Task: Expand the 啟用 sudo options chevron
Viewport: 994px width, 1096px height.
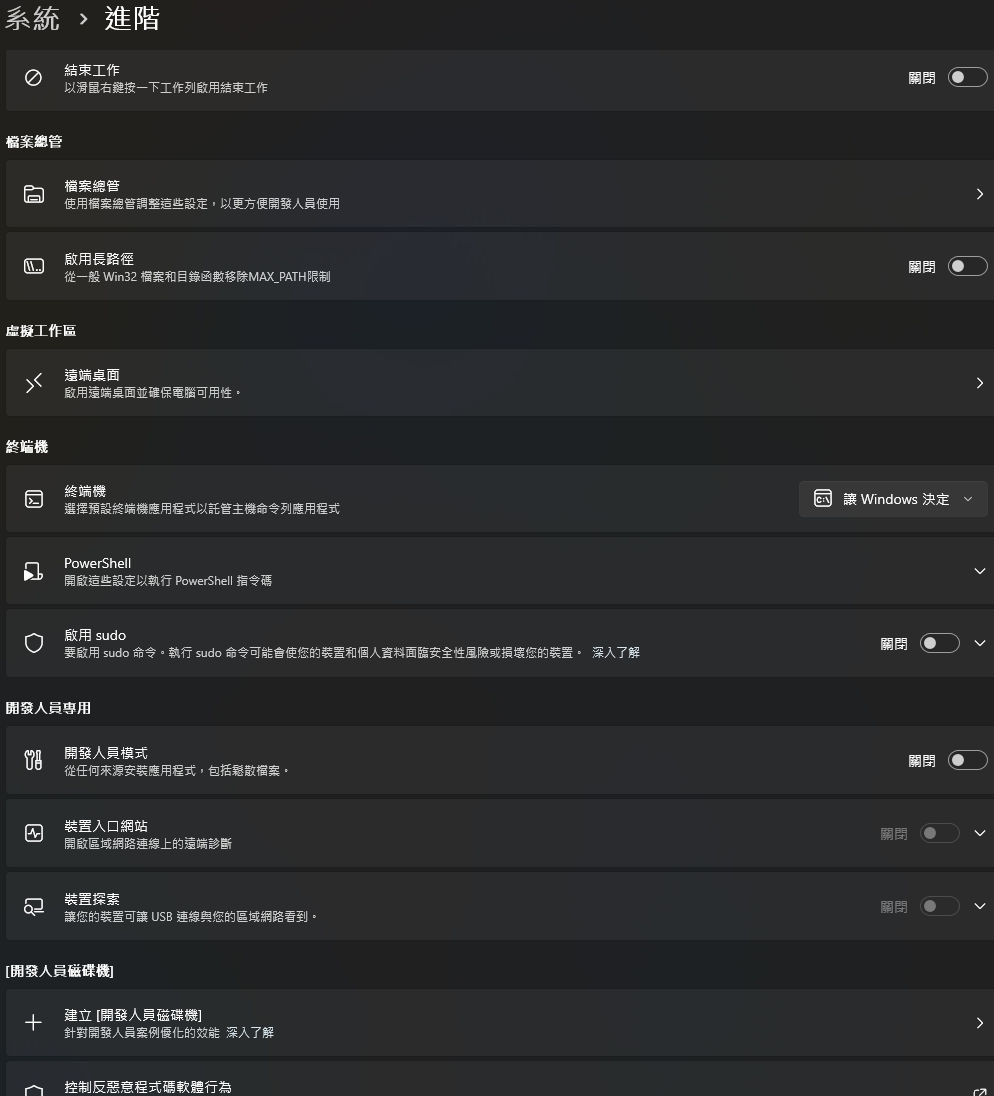Action: click(979, 644)
